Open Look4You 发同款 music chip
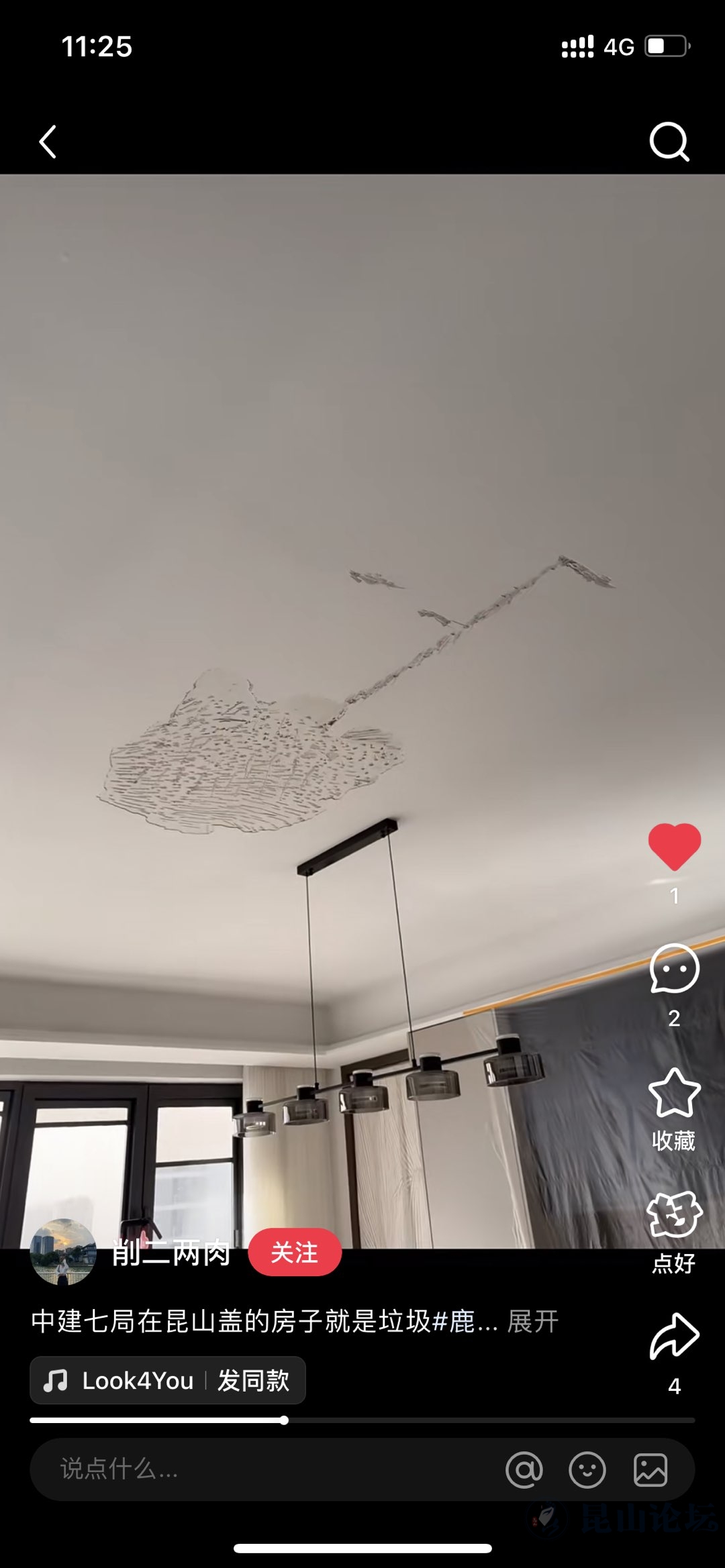 (168, 1380)
